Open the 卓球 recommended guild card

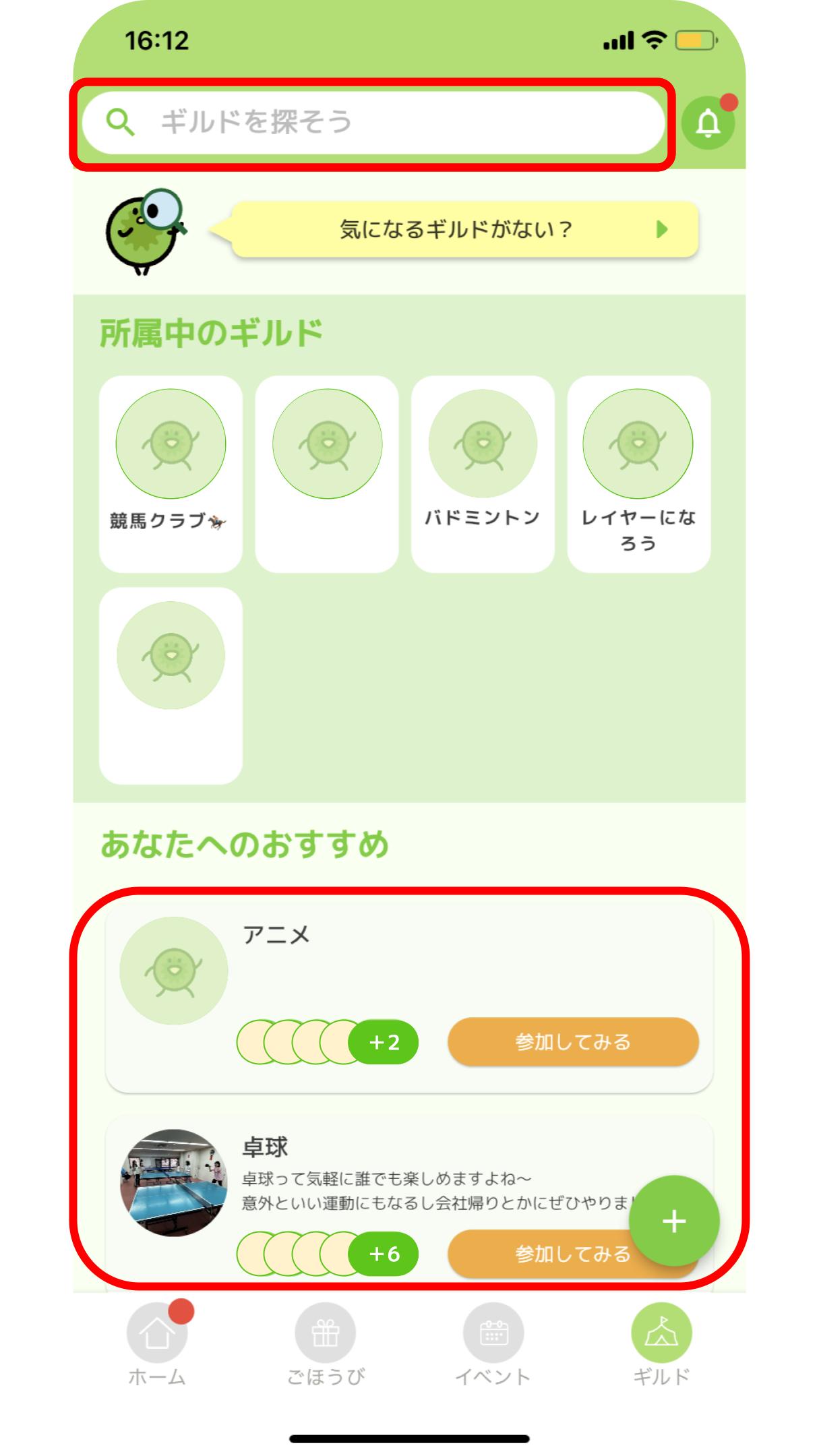click(409, 1200)
